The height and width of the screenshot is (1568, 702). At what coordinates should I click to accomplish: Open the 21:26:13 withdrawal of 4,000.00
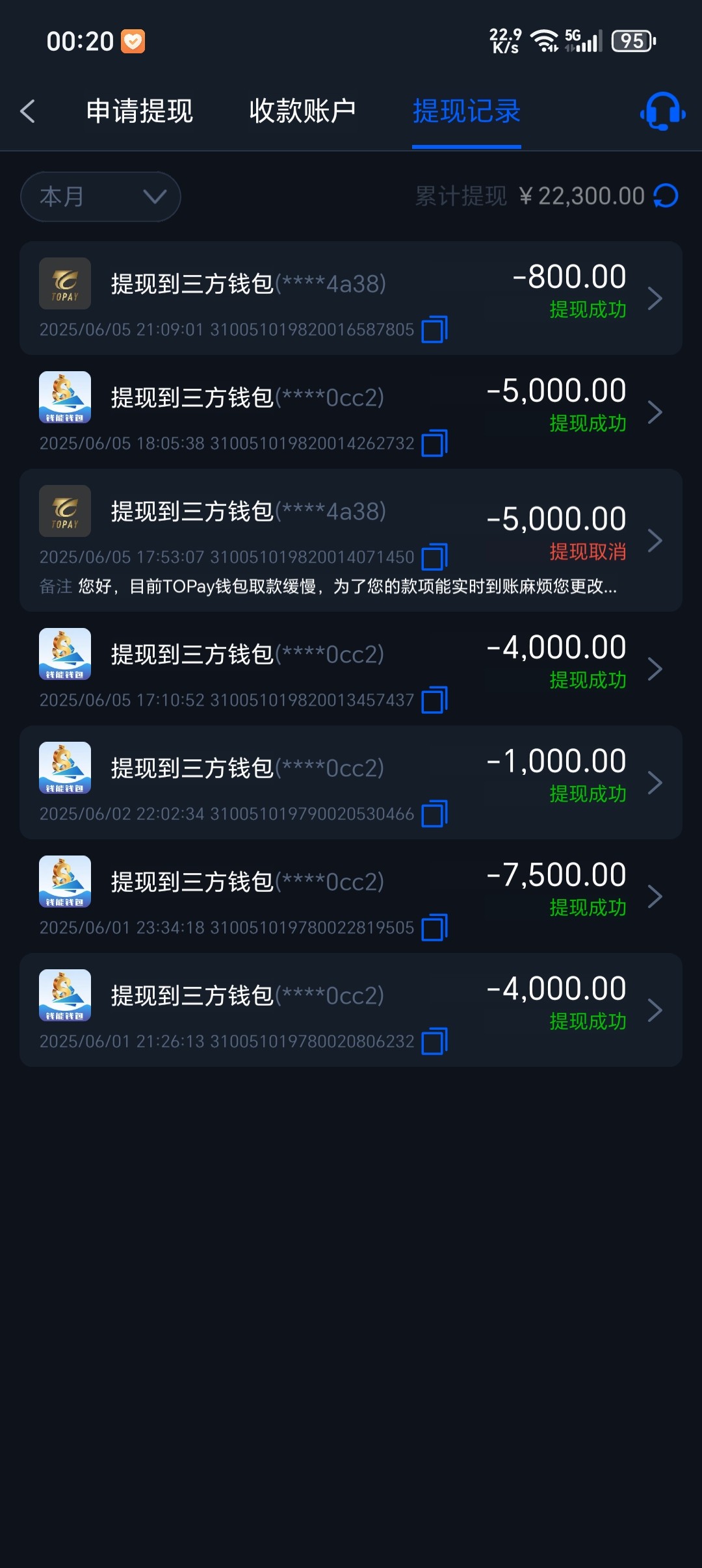(351, 1010)
